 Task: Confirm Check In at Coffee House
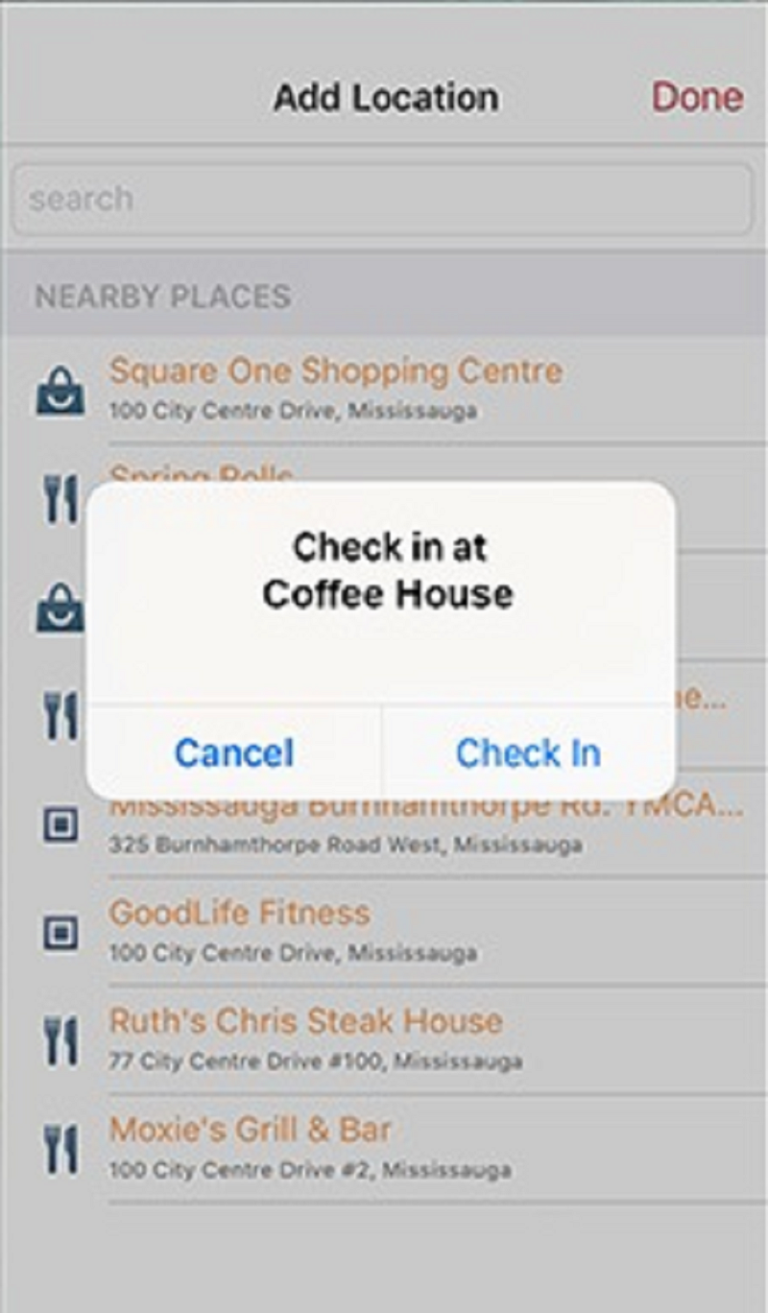[x=528, y=753]
